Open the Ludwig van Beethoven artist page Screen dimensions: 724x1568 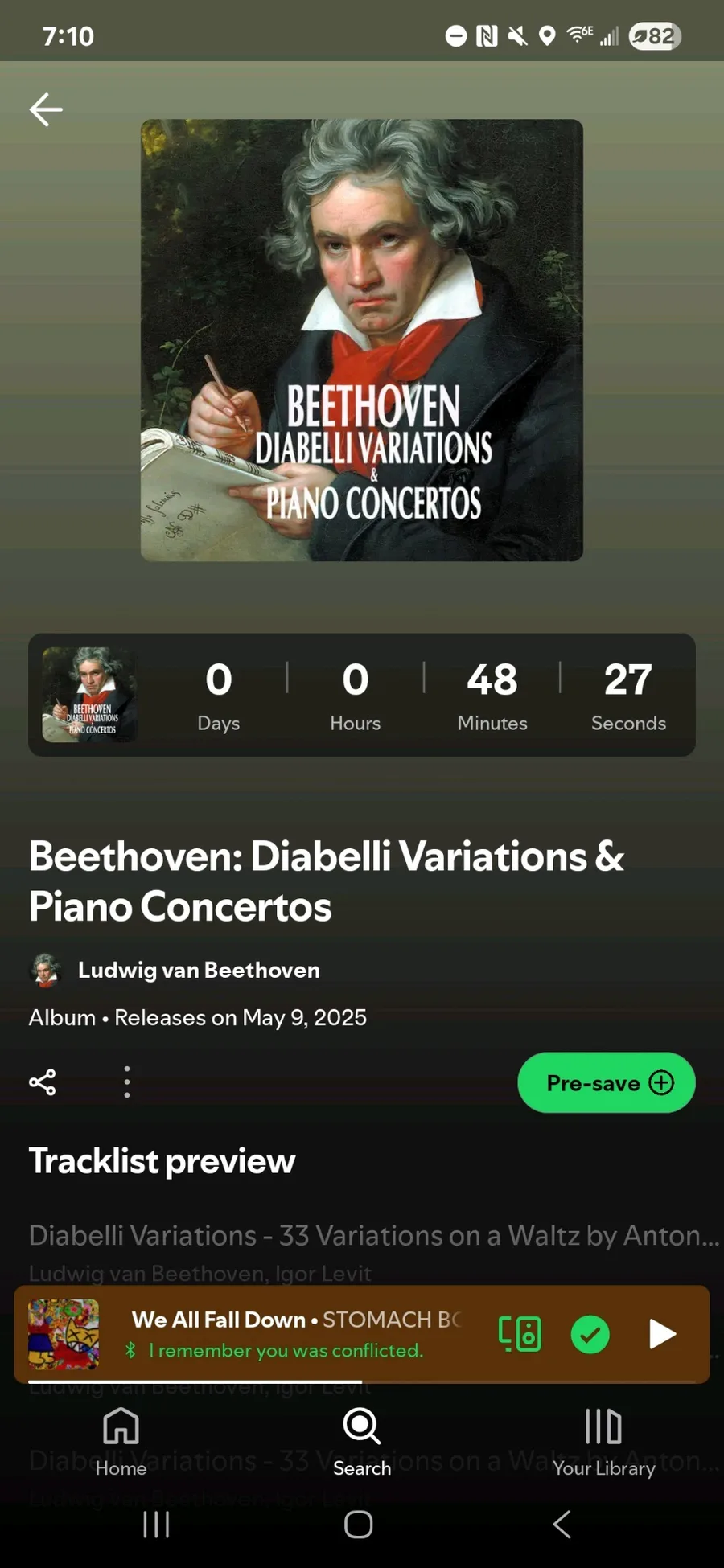pos(199,970)
